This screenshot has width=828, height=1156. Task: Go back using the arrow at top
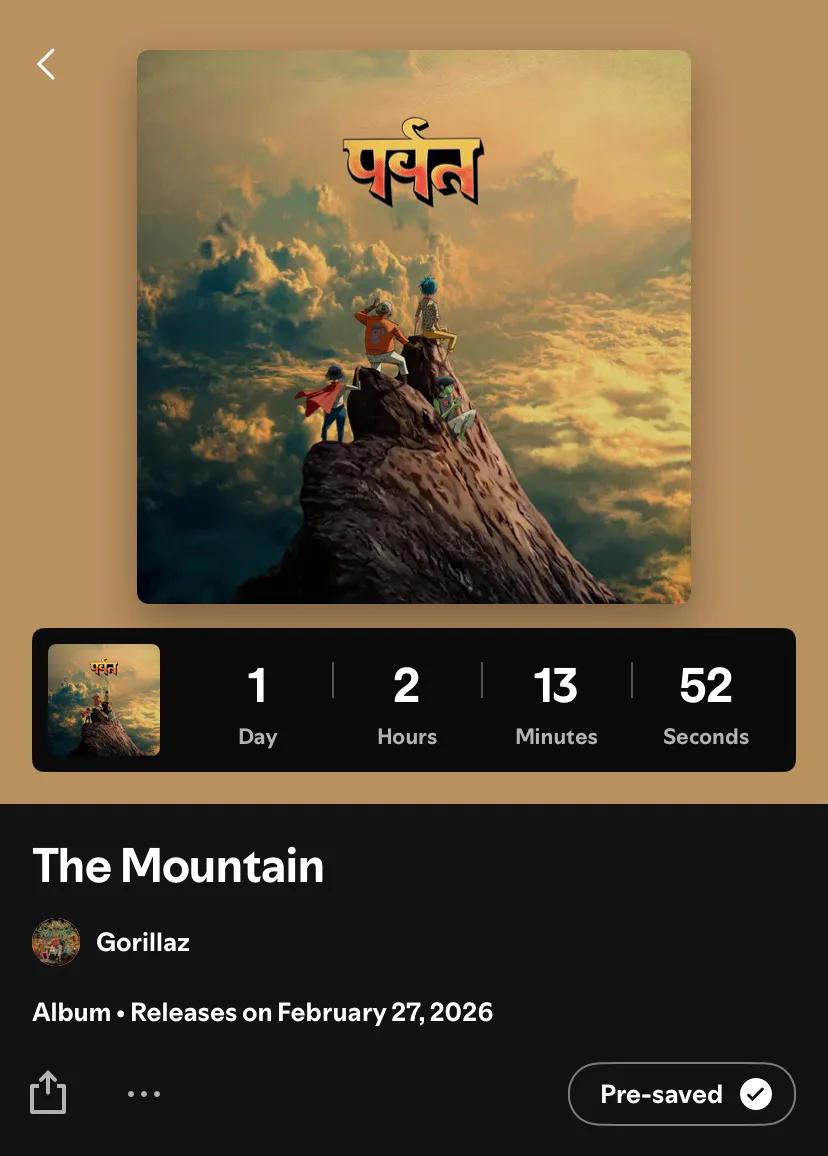[46, 65]
